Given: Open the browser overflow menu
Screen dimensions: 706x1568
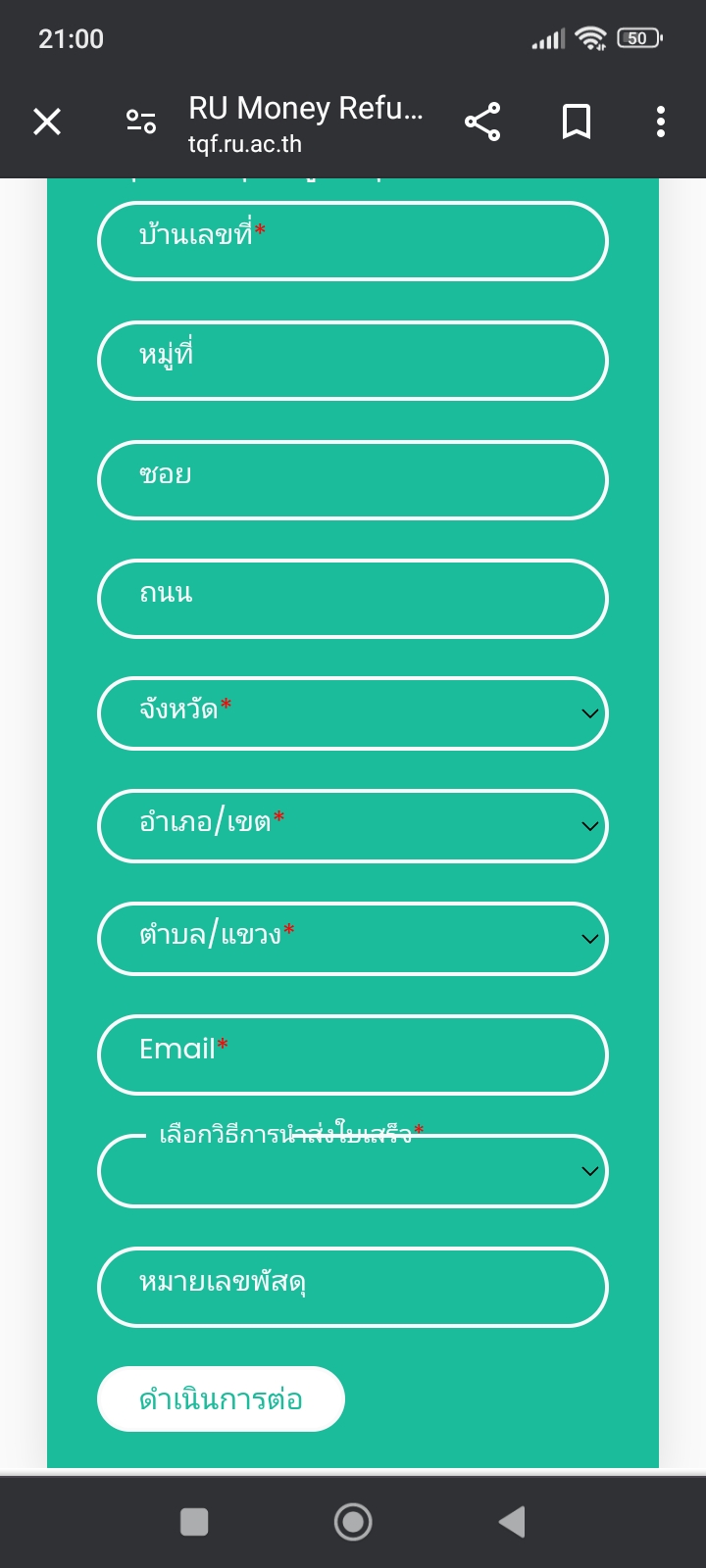Looking at the screenshot, I should pyautogui.click(x=661, y=122).
